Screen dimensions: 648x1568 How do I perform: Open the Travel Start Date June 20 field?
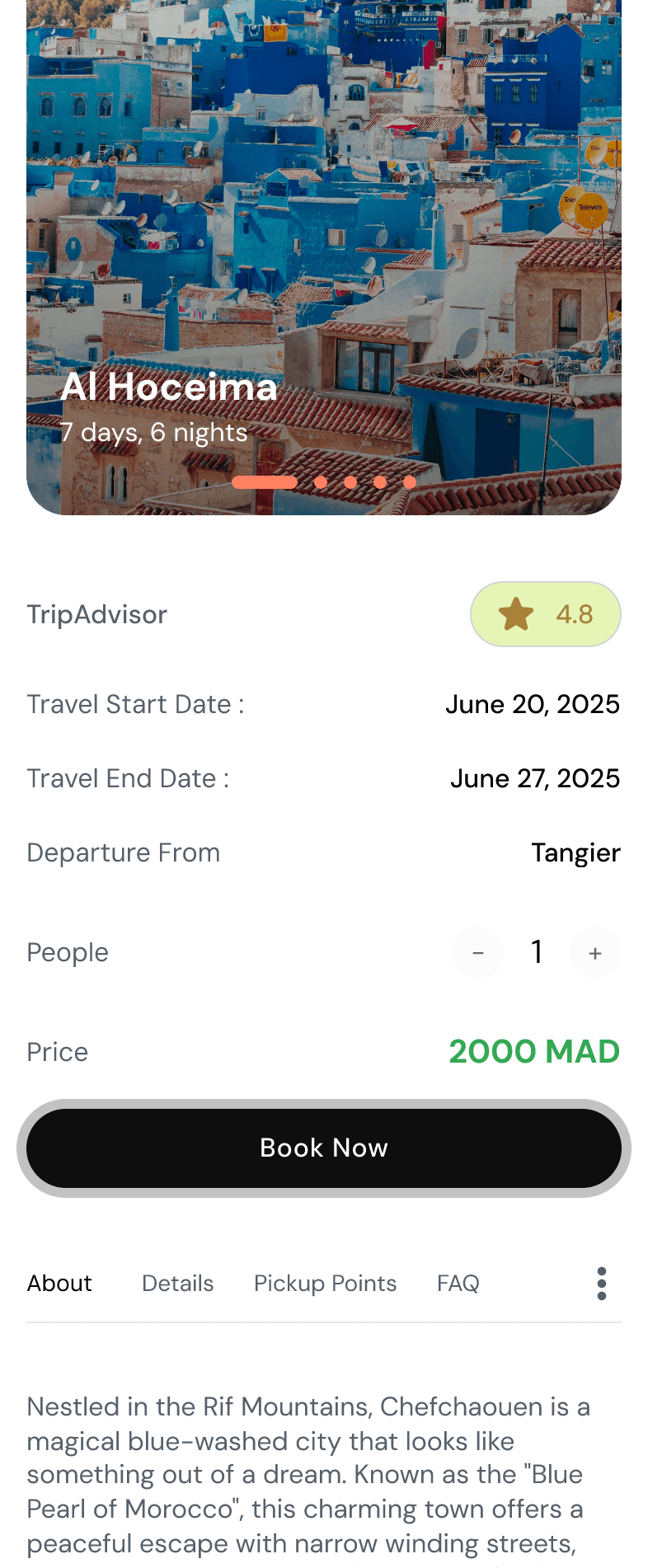point(533,705)
